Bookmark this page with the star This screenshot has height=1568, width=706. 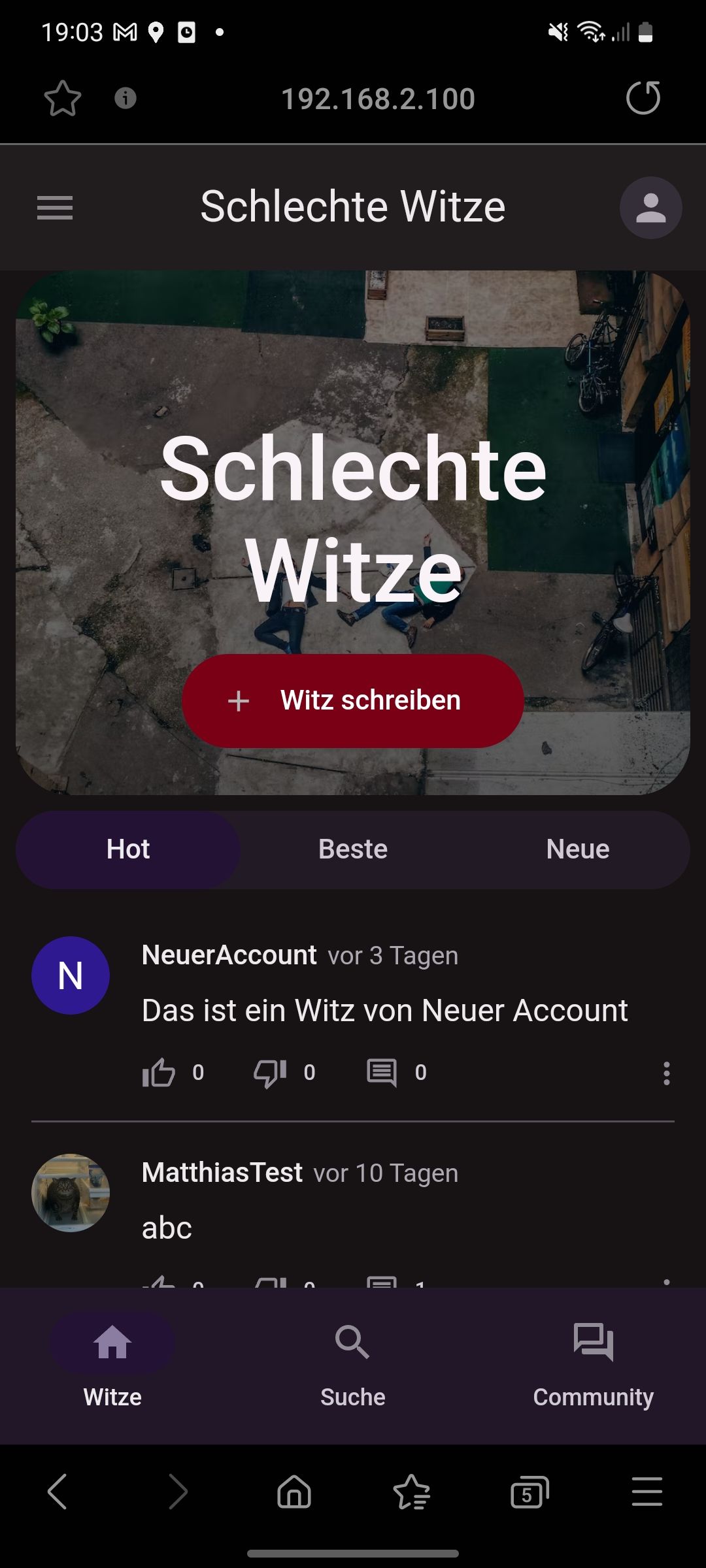63,98
